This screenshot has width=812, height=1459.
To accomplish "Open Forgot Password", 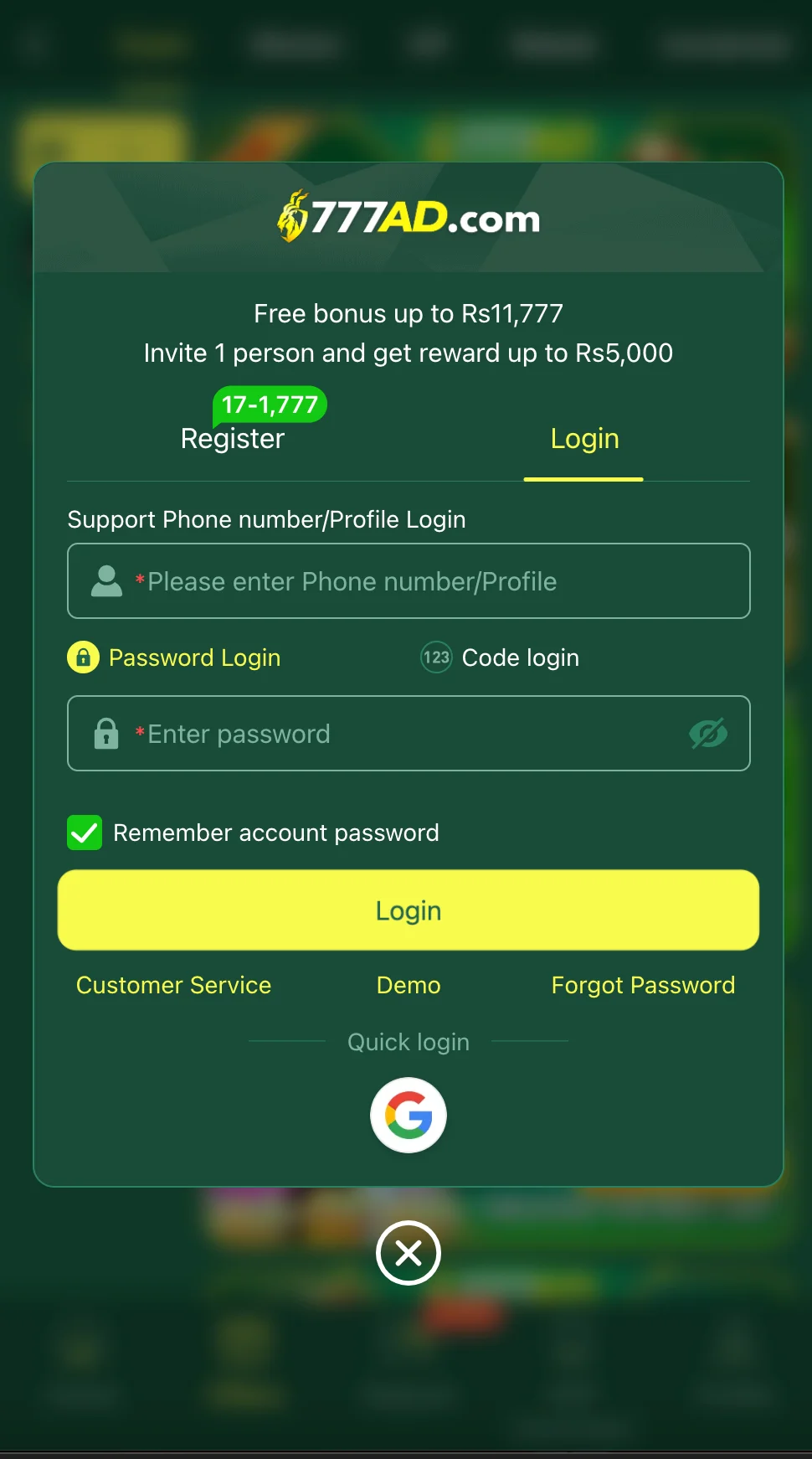I will (643, 985).
